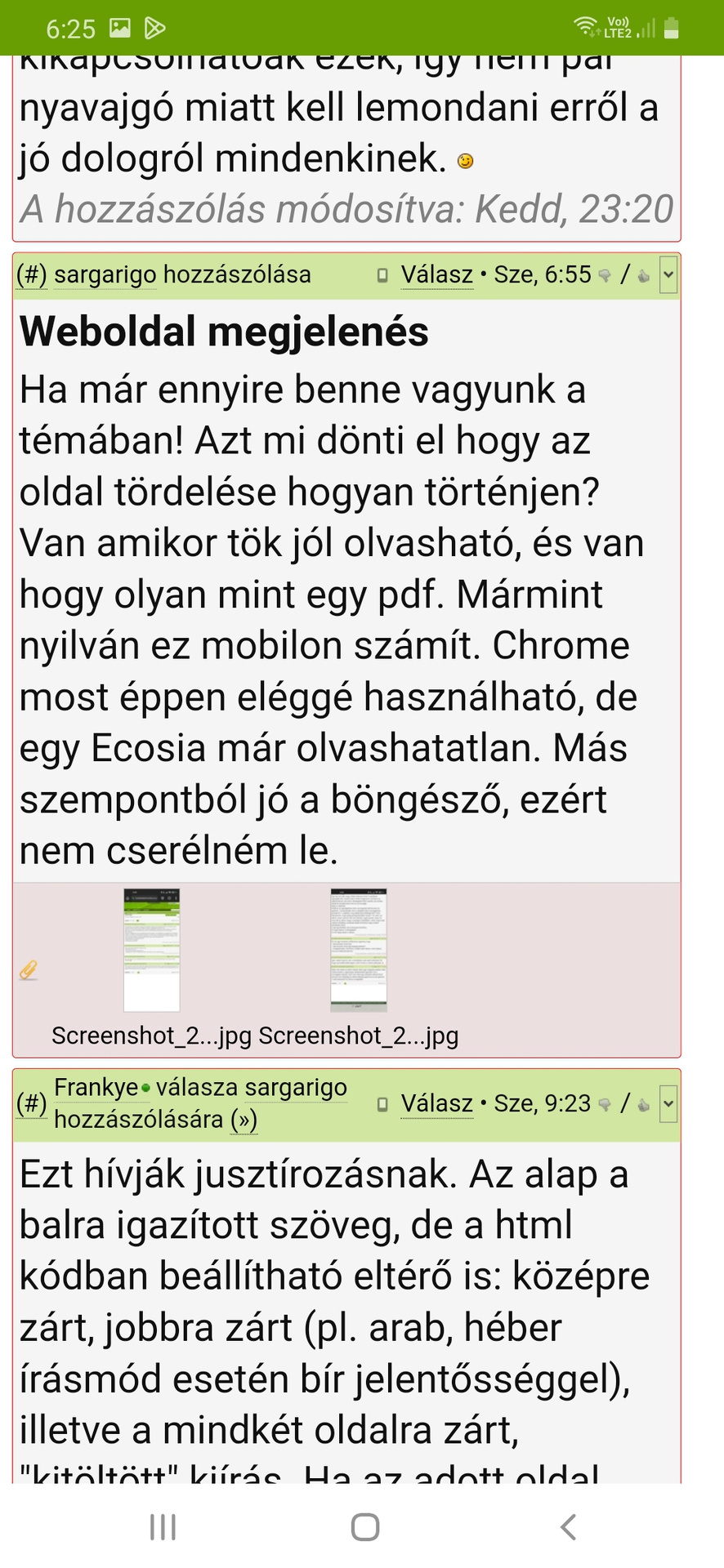Give Frankye's post a thumbs down
This screenshot has height=1568, width=724.
pyautogui.click(x=605, y=1105)
